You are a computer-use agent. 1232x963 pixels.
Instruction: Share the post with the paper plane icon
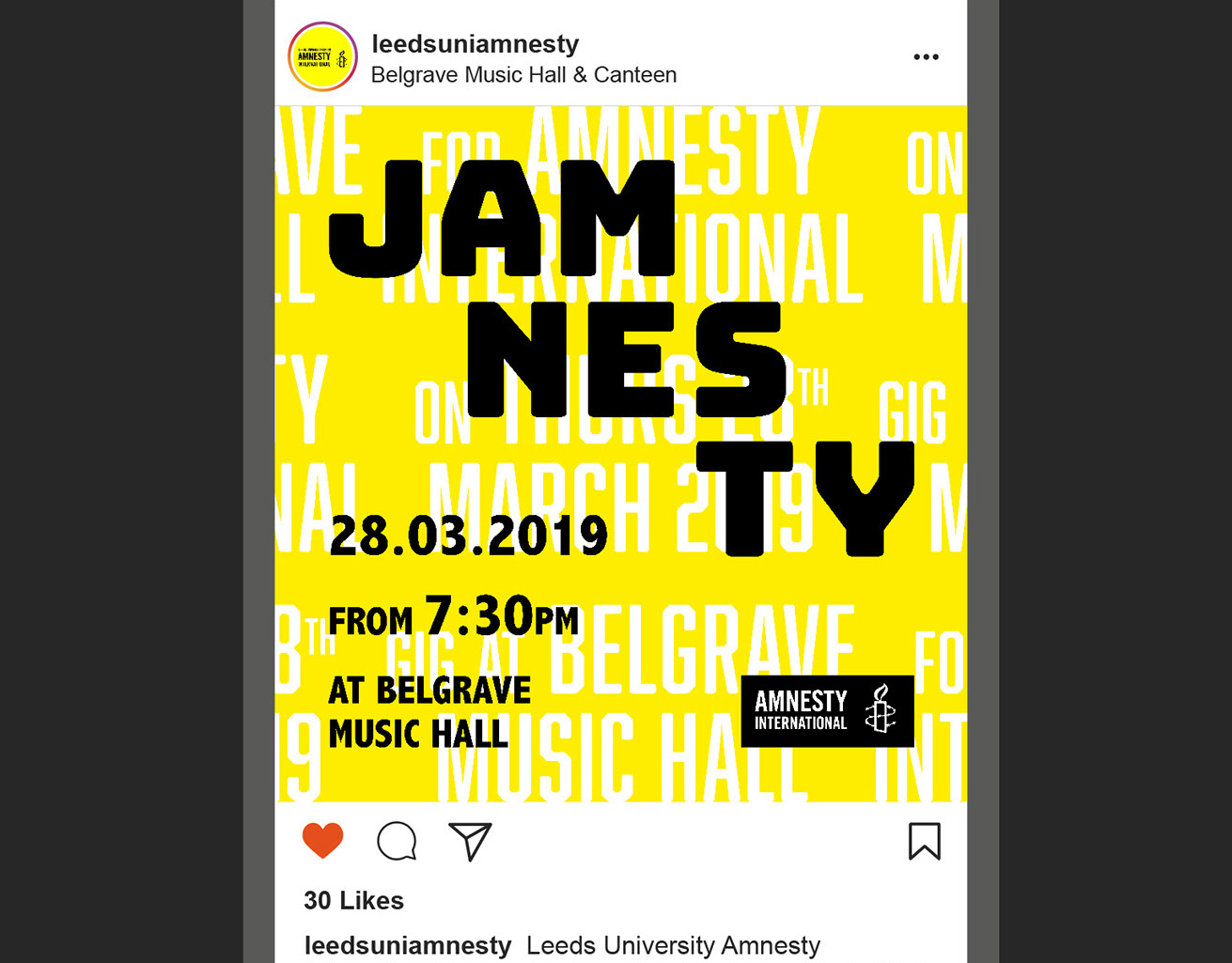[470, 841]
